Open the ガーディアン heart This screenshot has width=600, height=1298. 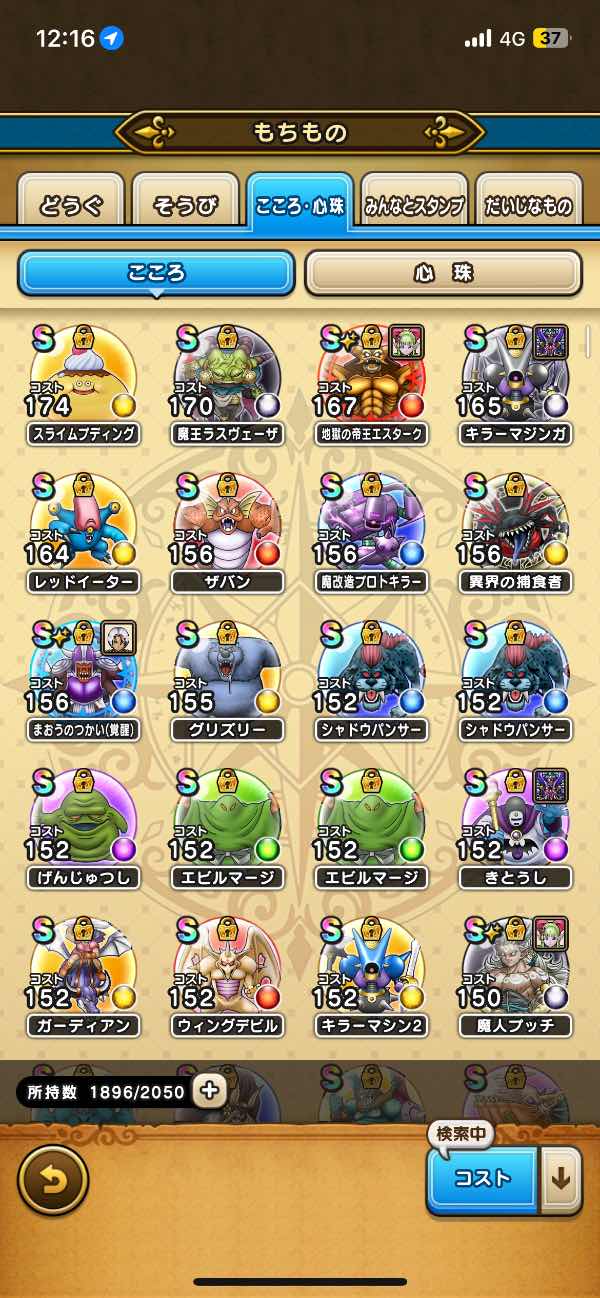pos(84,970)
